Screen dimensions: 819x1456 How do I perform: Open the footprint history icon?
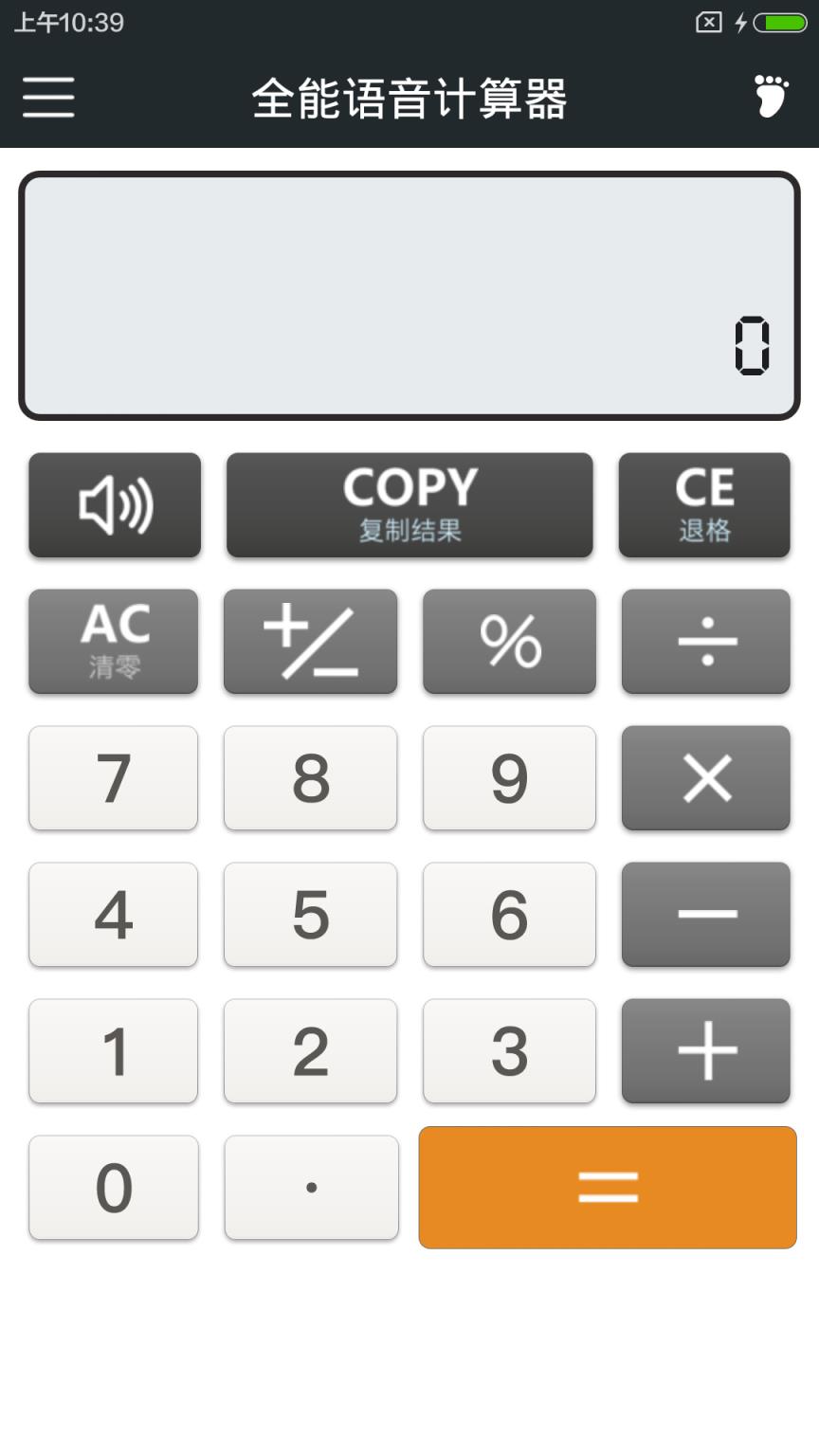point(771,97)
